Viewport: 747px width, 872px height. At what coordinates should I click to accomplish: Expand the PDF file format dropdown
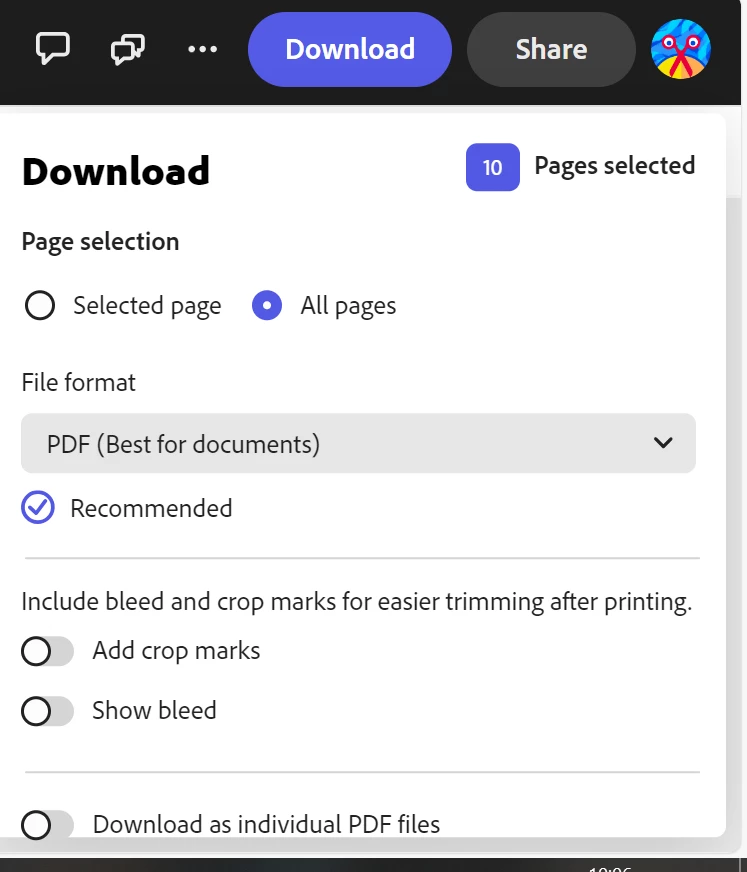click(x=358, y=443)
